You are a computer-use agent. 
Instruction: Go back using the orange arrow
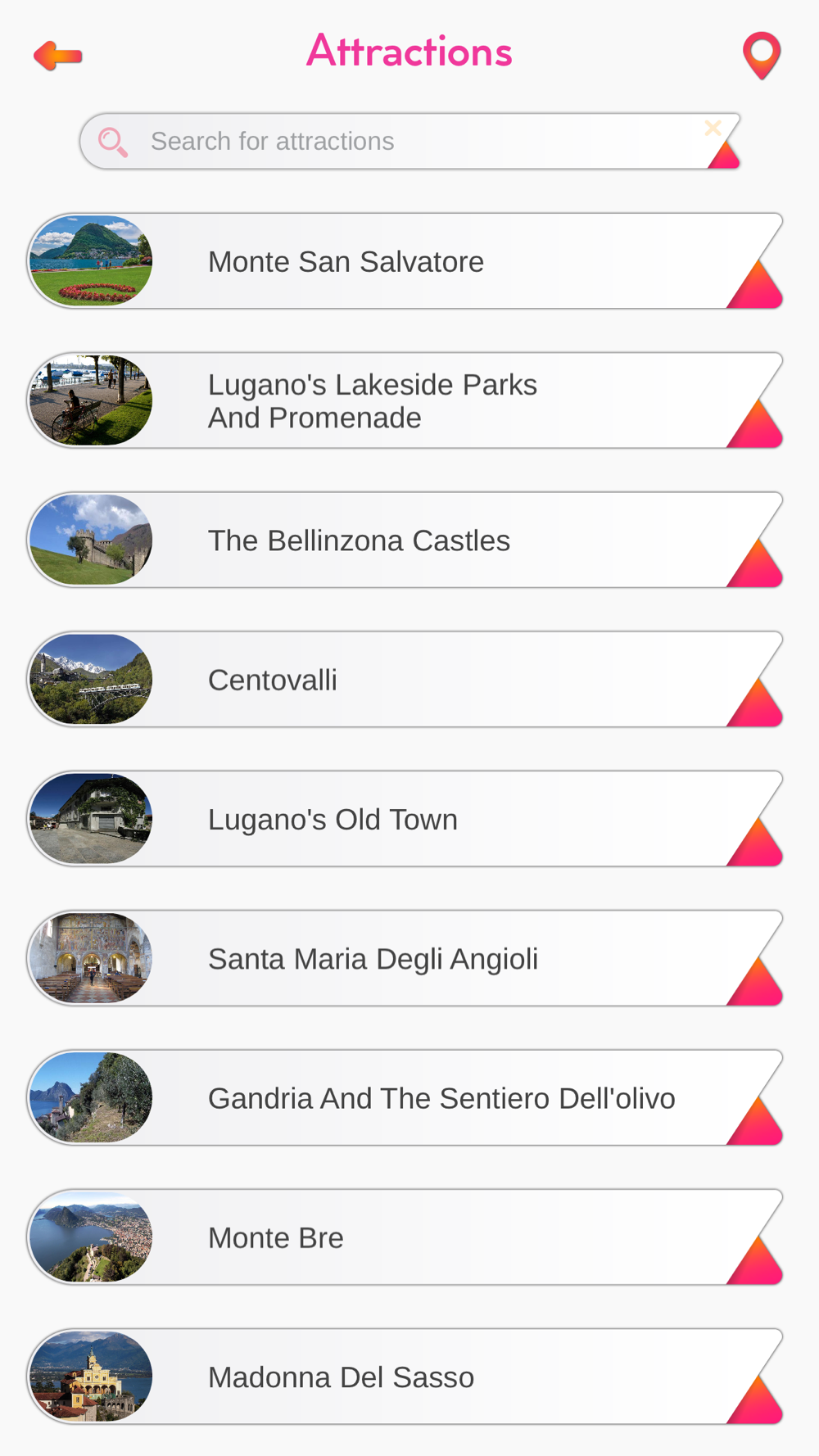click(57, 56)
